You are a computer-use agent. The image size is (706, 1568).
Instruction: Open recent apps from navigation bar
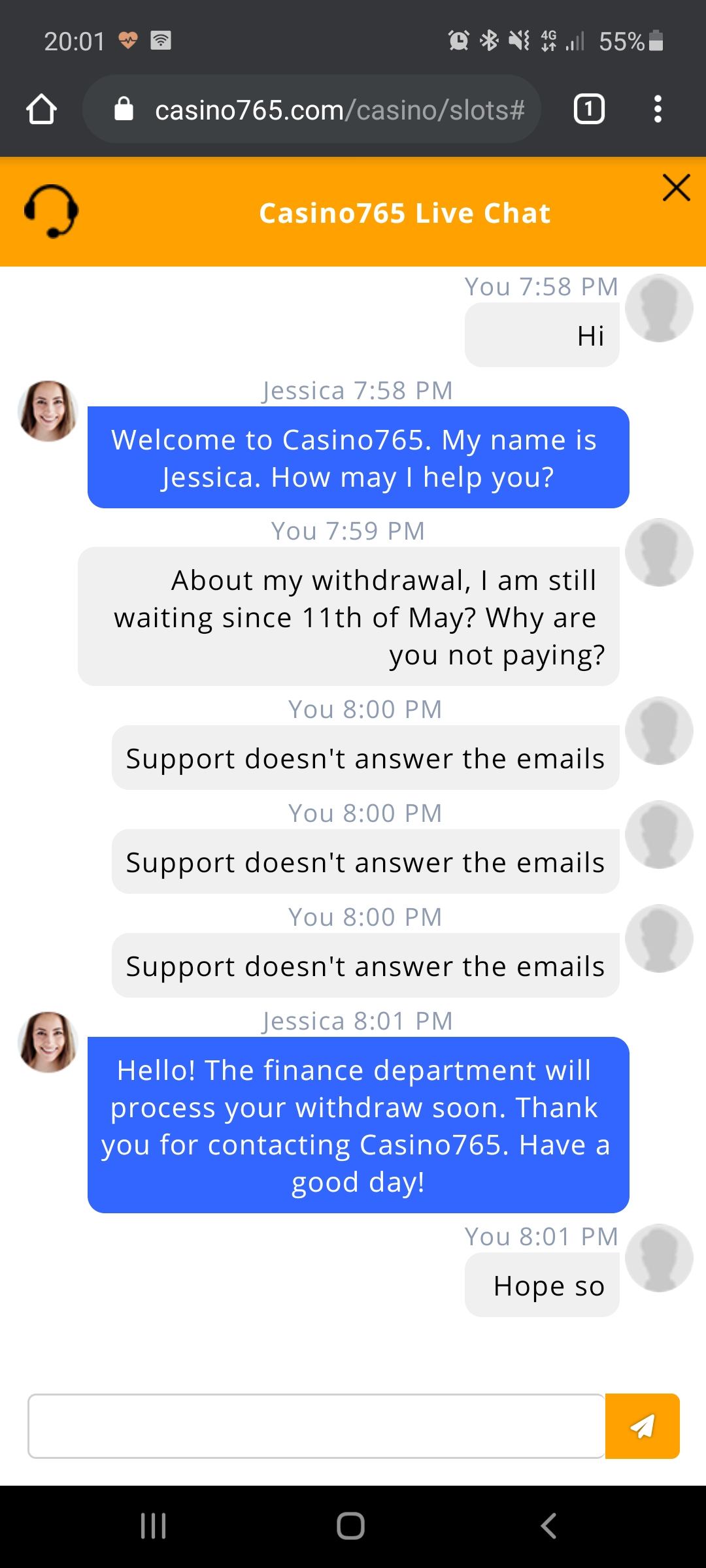point(154,1526)
